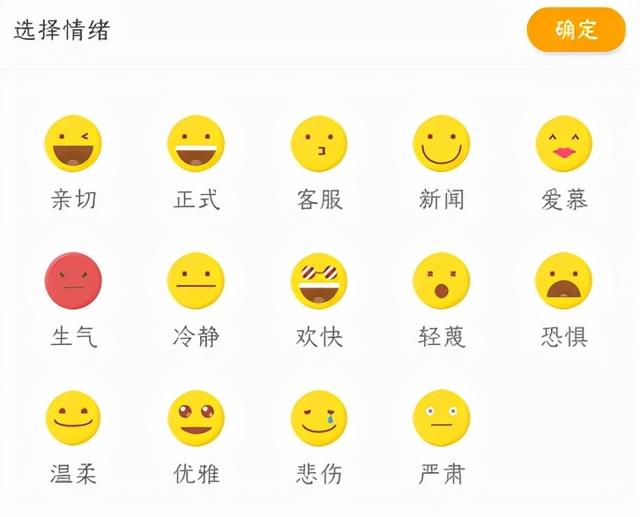Confirm selection with the 确定 button
Viewport: 640px width, 517px height.
(575, 30)
